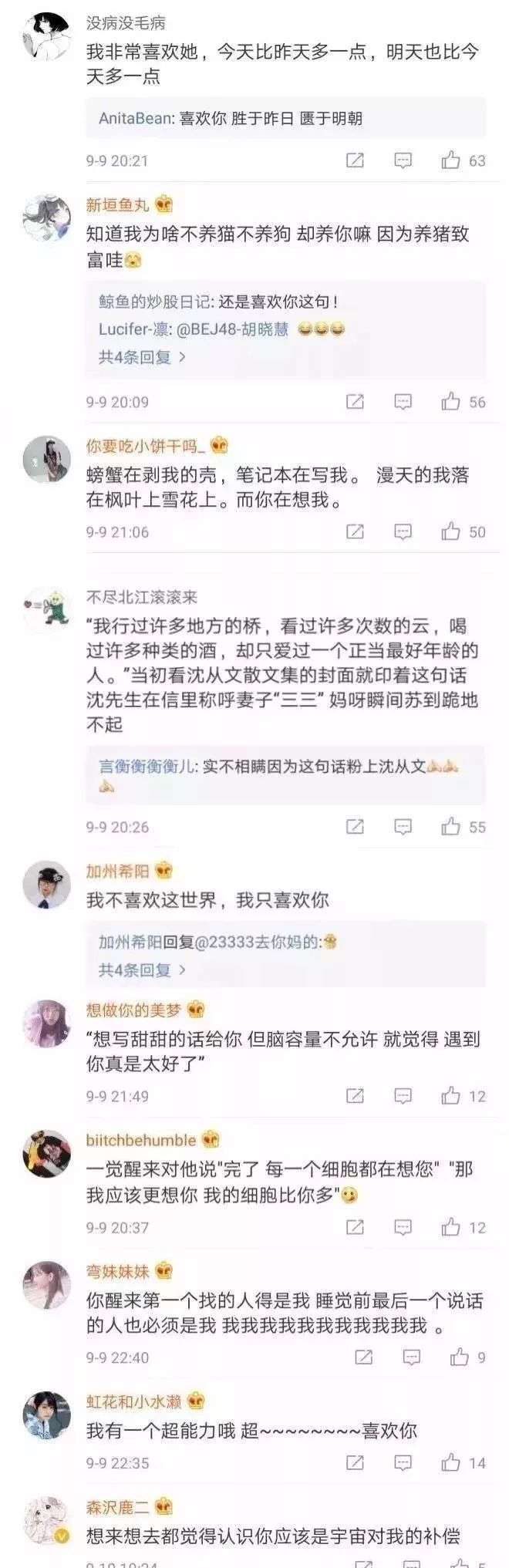Like biitchbehumble's comment
Viewport: 509px width, 1568px height.
tap(451, 1227)
